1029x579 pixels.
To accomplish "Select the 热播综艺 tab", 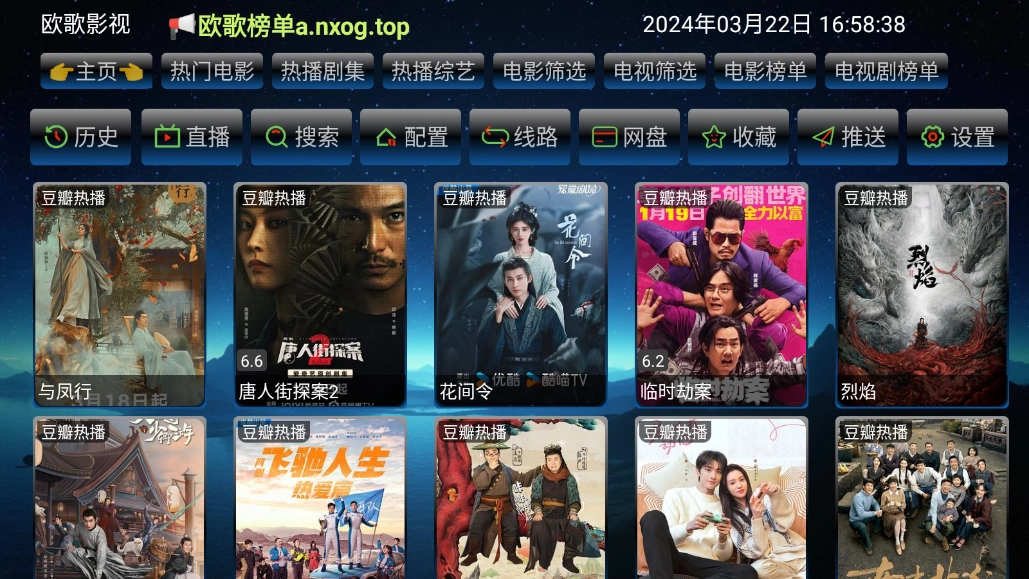I will 433,72.
